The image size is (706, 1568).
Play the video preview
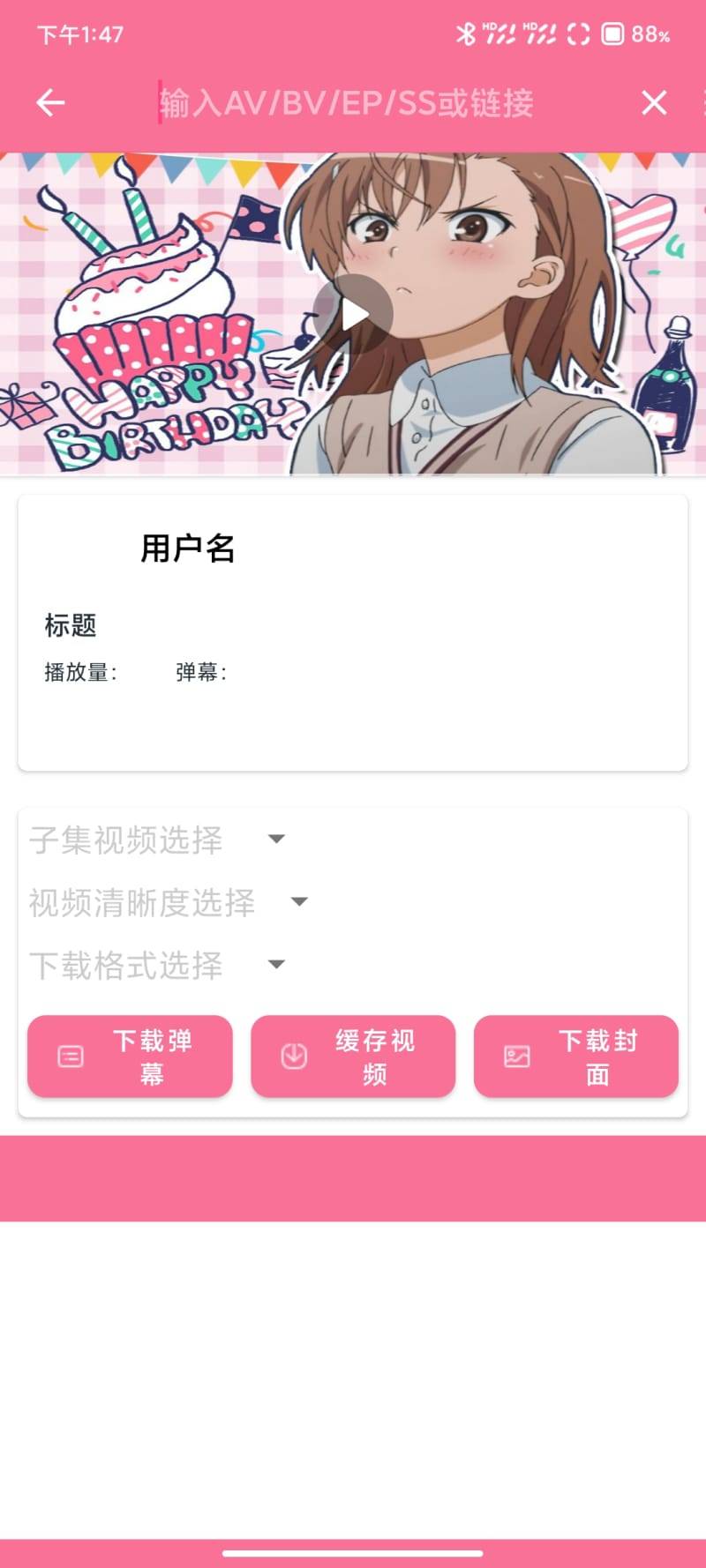(x=353, y=314)
